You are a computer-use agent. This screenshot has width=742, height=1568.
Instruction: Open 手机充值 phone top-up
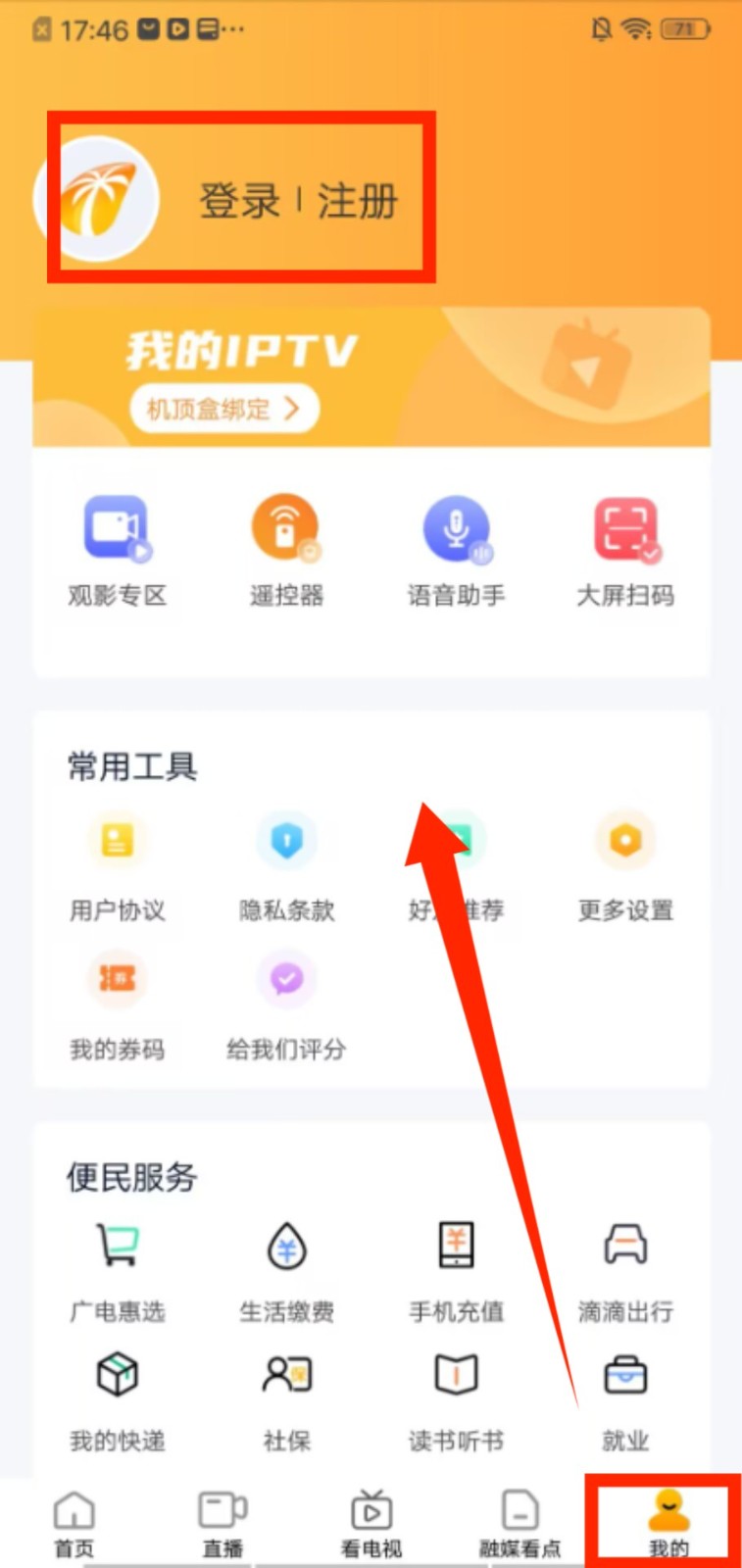456,1270
